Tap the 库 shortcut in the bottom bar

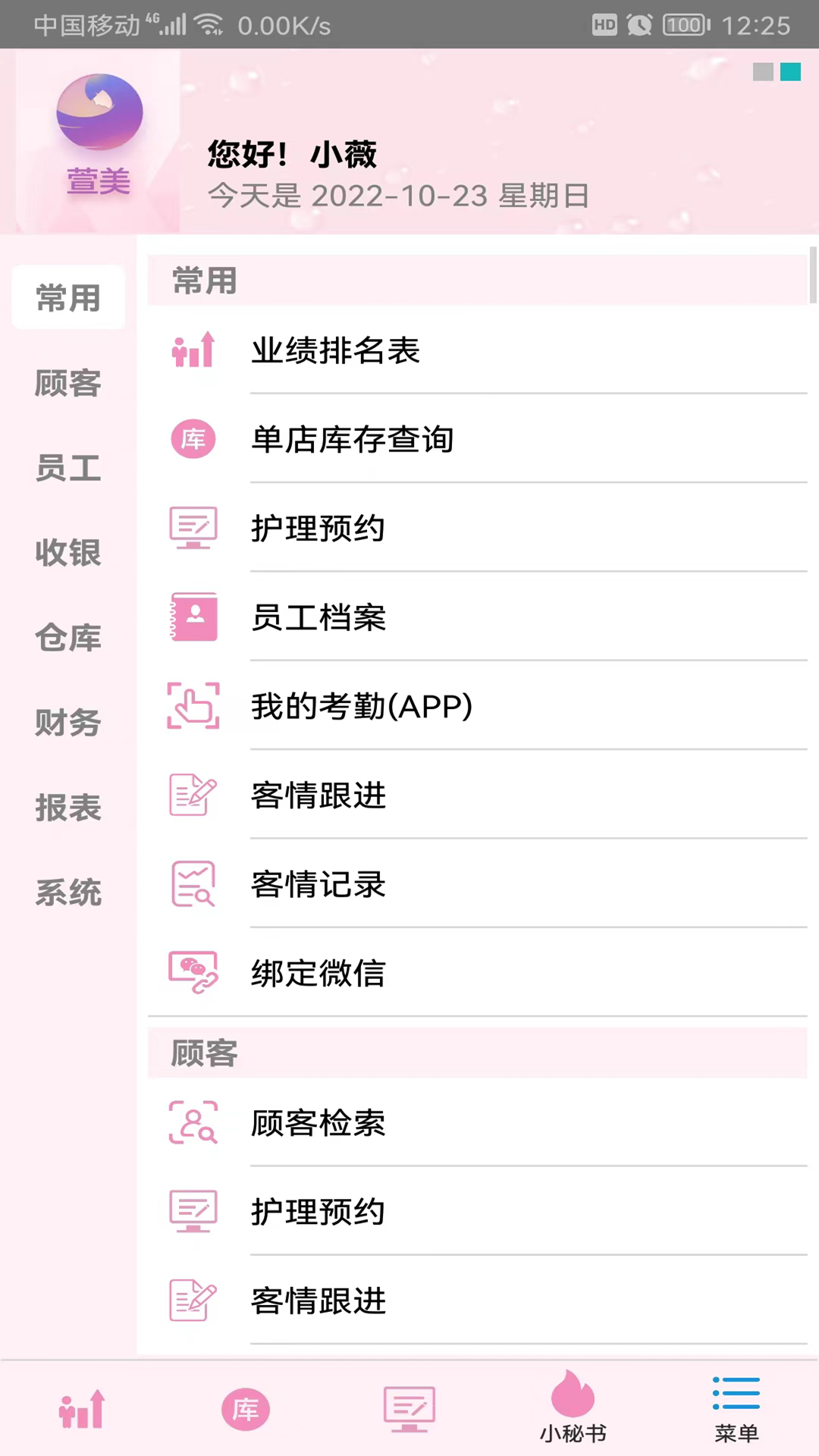[x=245, y=1410]
